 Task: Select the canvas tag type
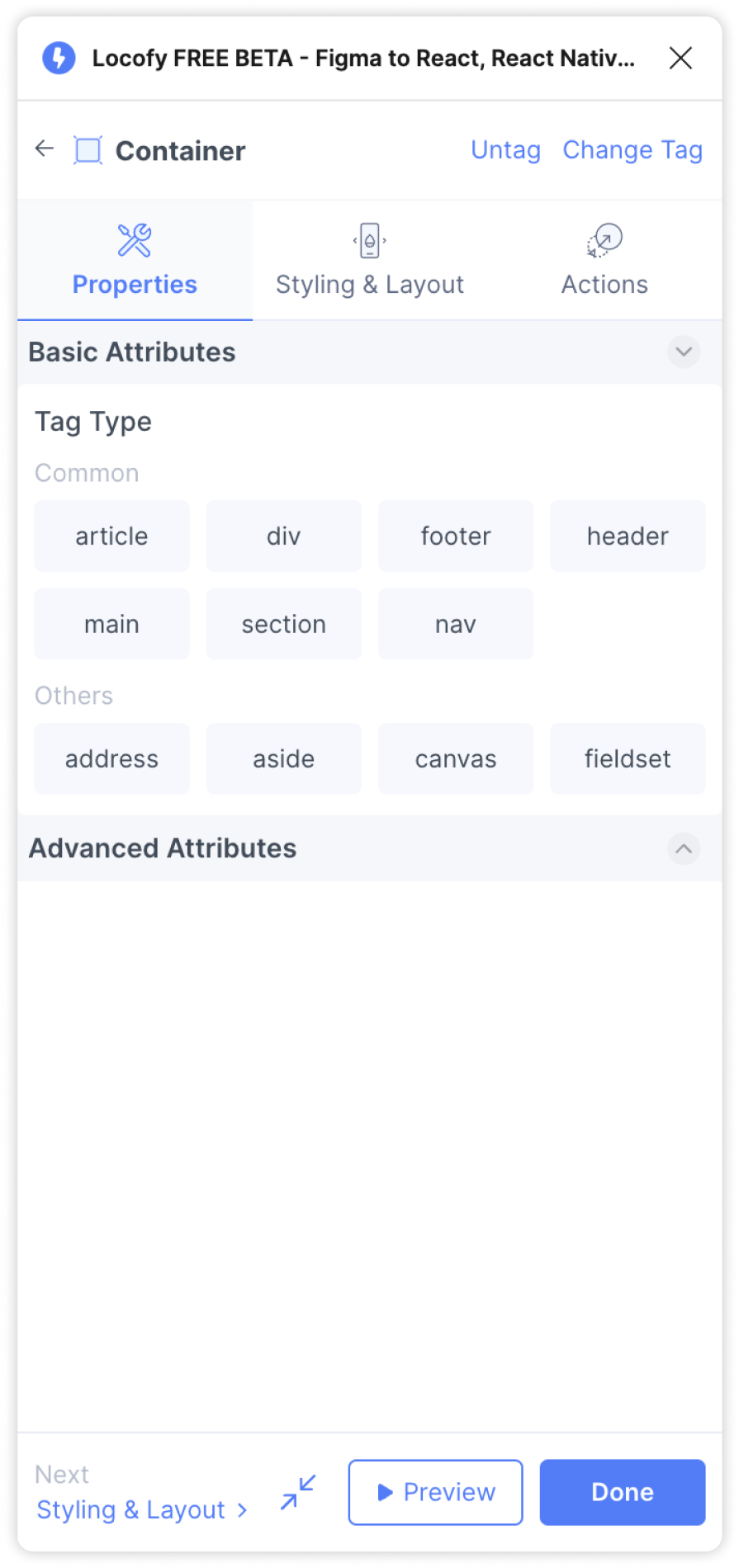click(x=456, y=758)
